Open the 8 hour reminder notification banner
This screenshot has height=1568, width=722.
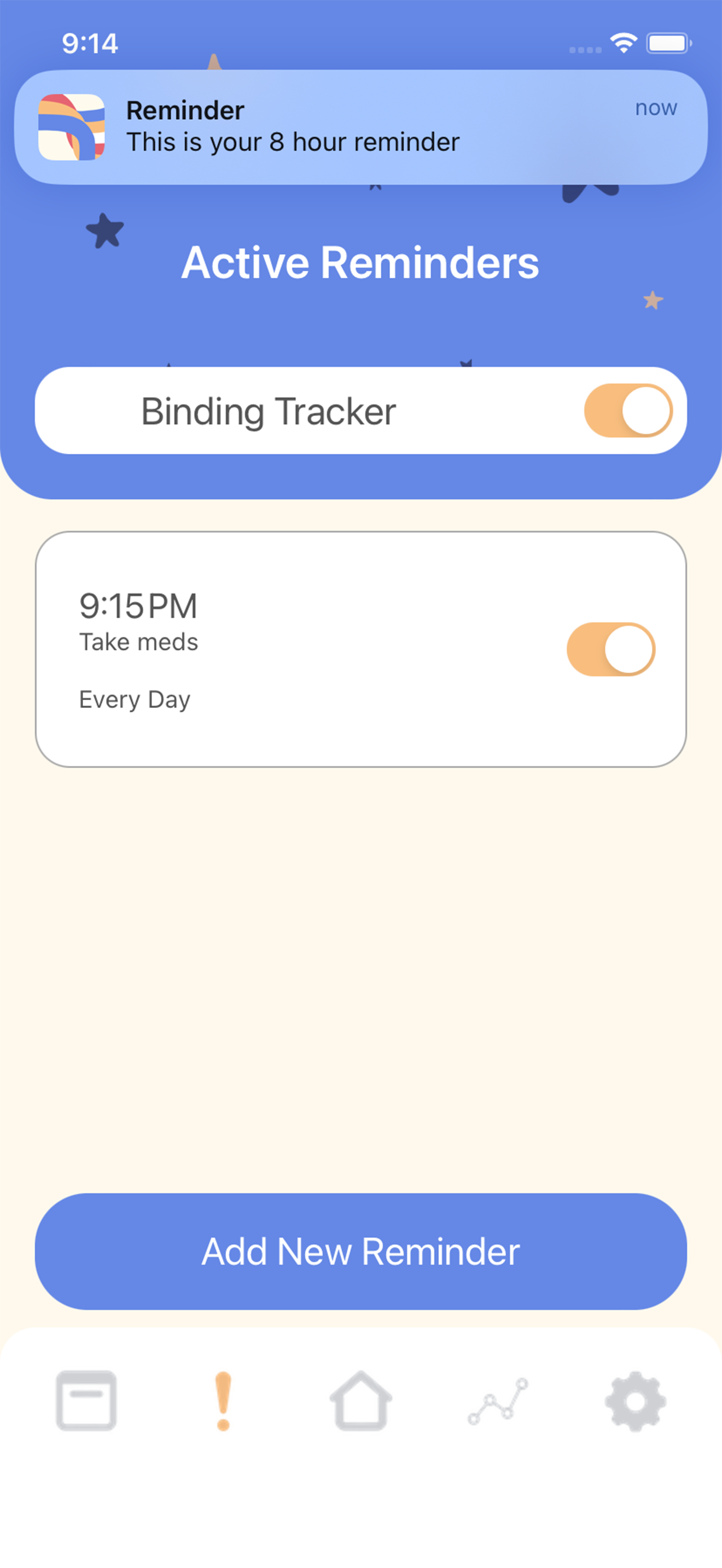[x=361, y=127]
